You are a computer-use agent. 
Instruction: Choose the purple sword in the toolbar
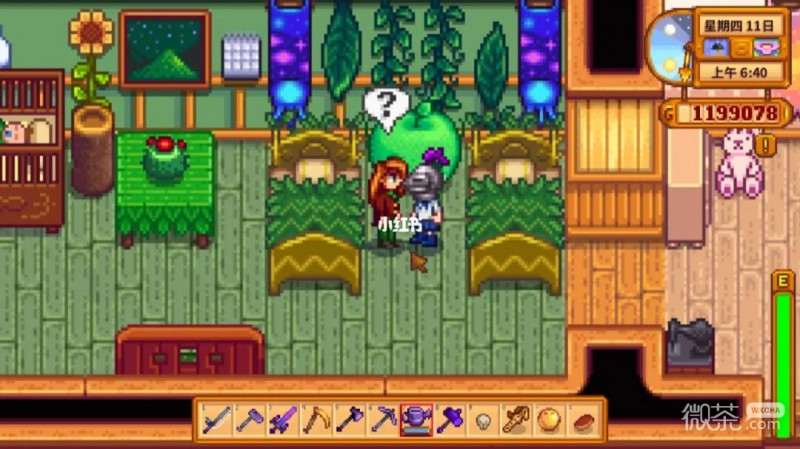click(283, 420)
